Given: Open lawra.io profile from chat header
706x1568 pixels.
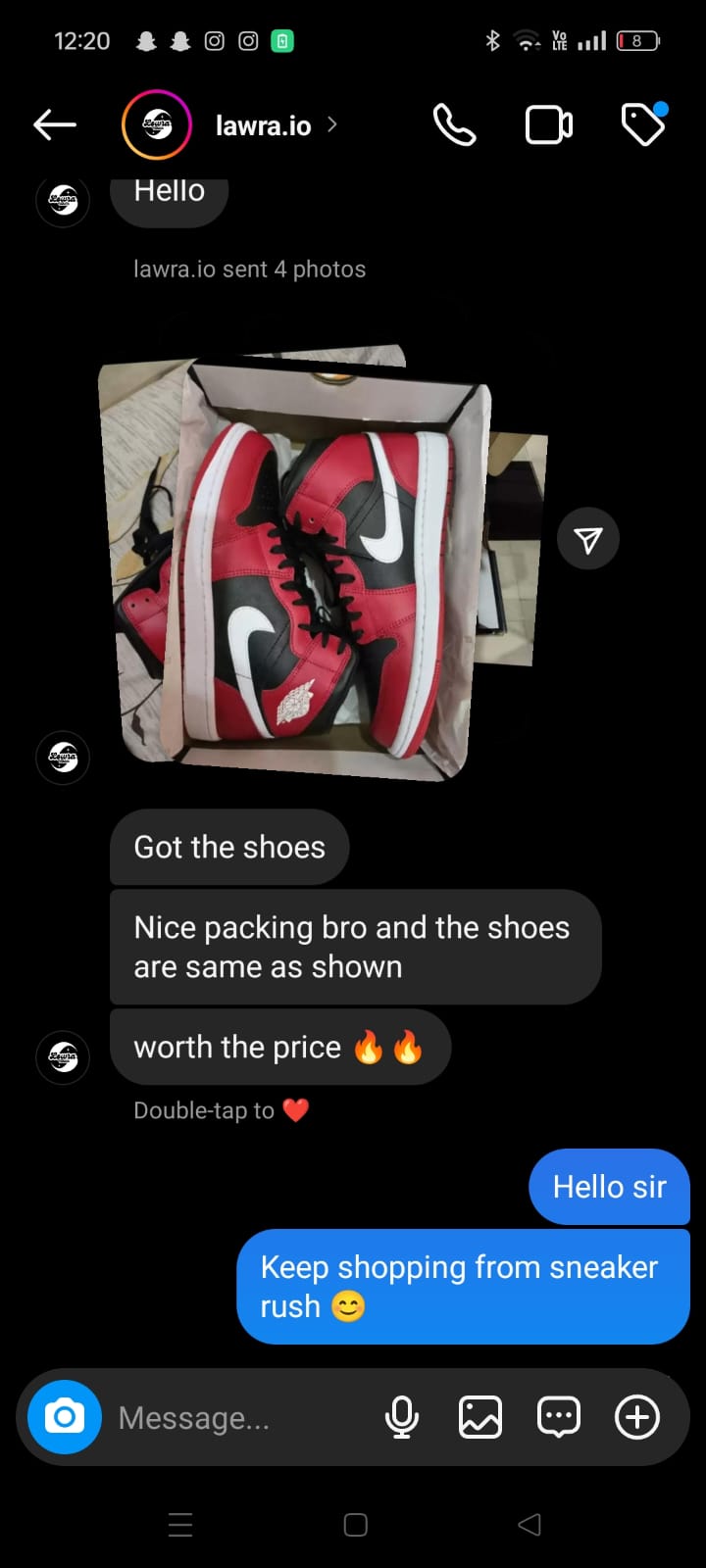Looking at the screenshot, I should point(262,125).
